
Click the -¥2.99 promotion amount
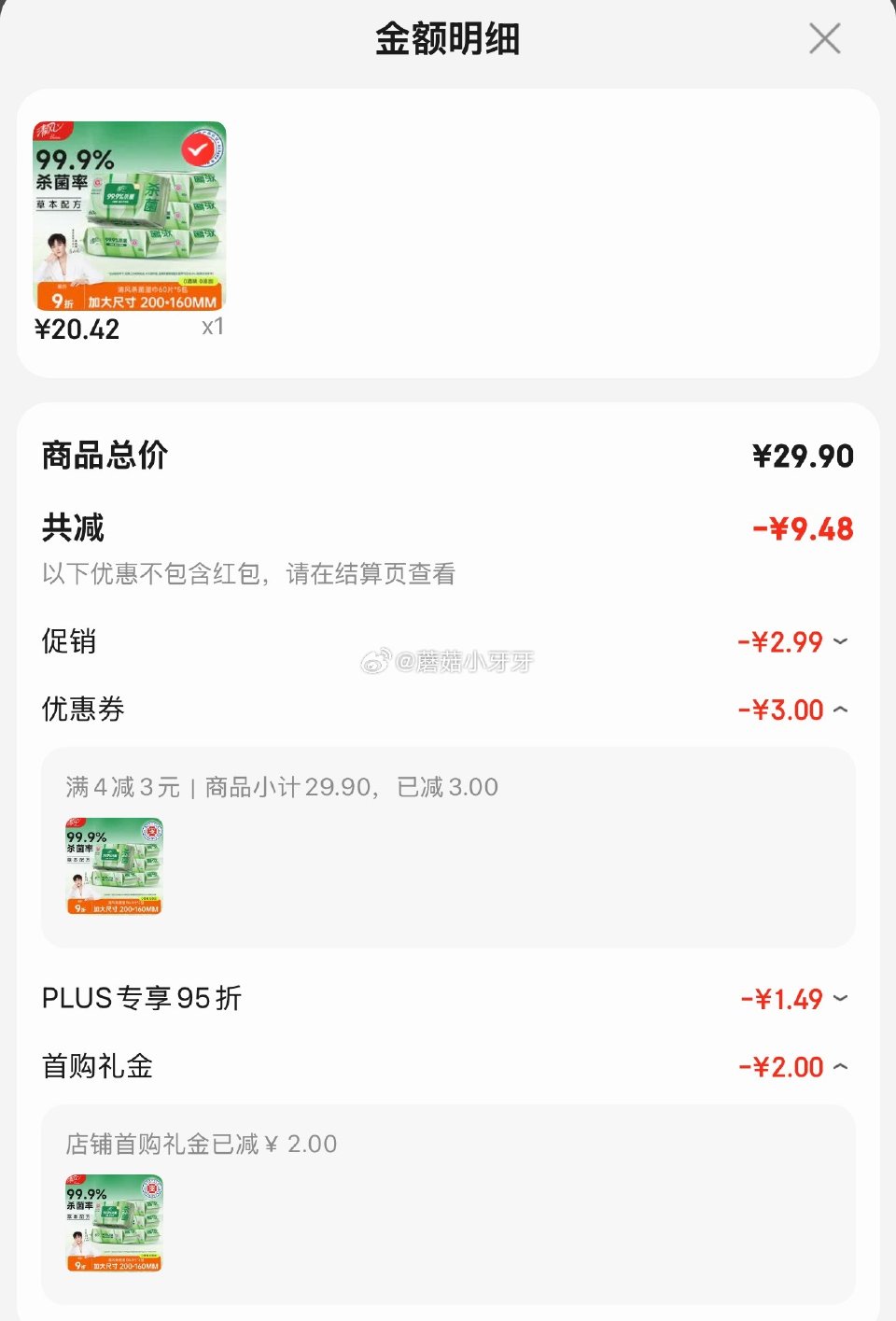point(785,641)
